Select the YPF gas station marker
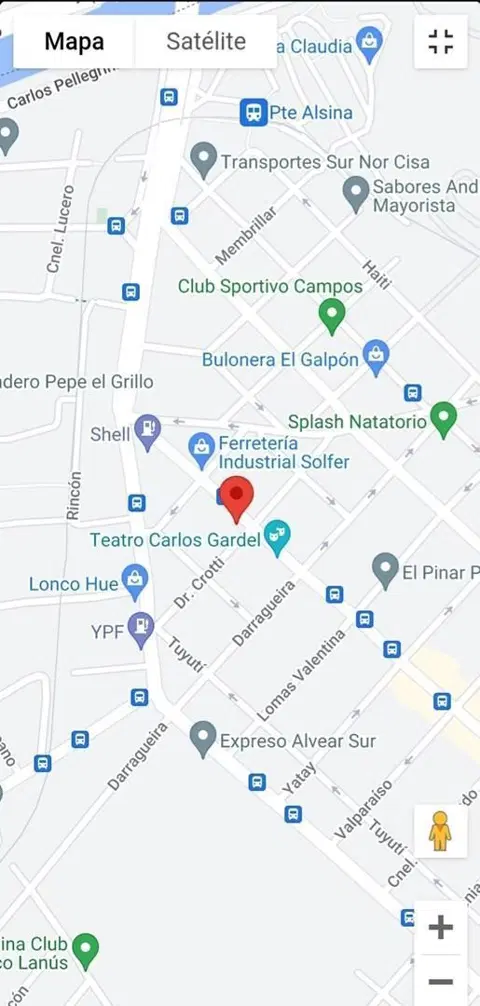Screen dimensions: 480x1006 pyautogui.click(x=141, y=631)
